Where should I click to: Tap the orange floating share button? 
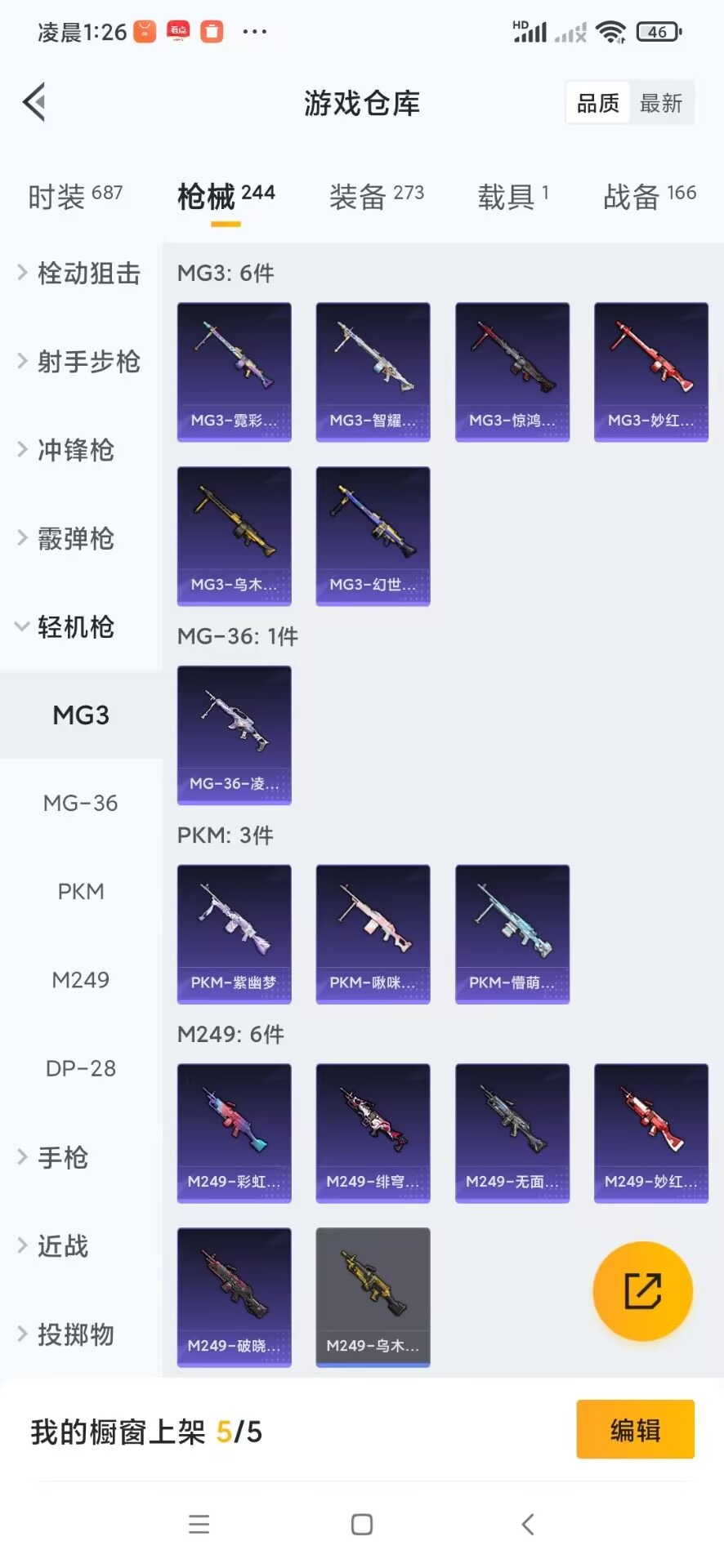click(642, 1291)
